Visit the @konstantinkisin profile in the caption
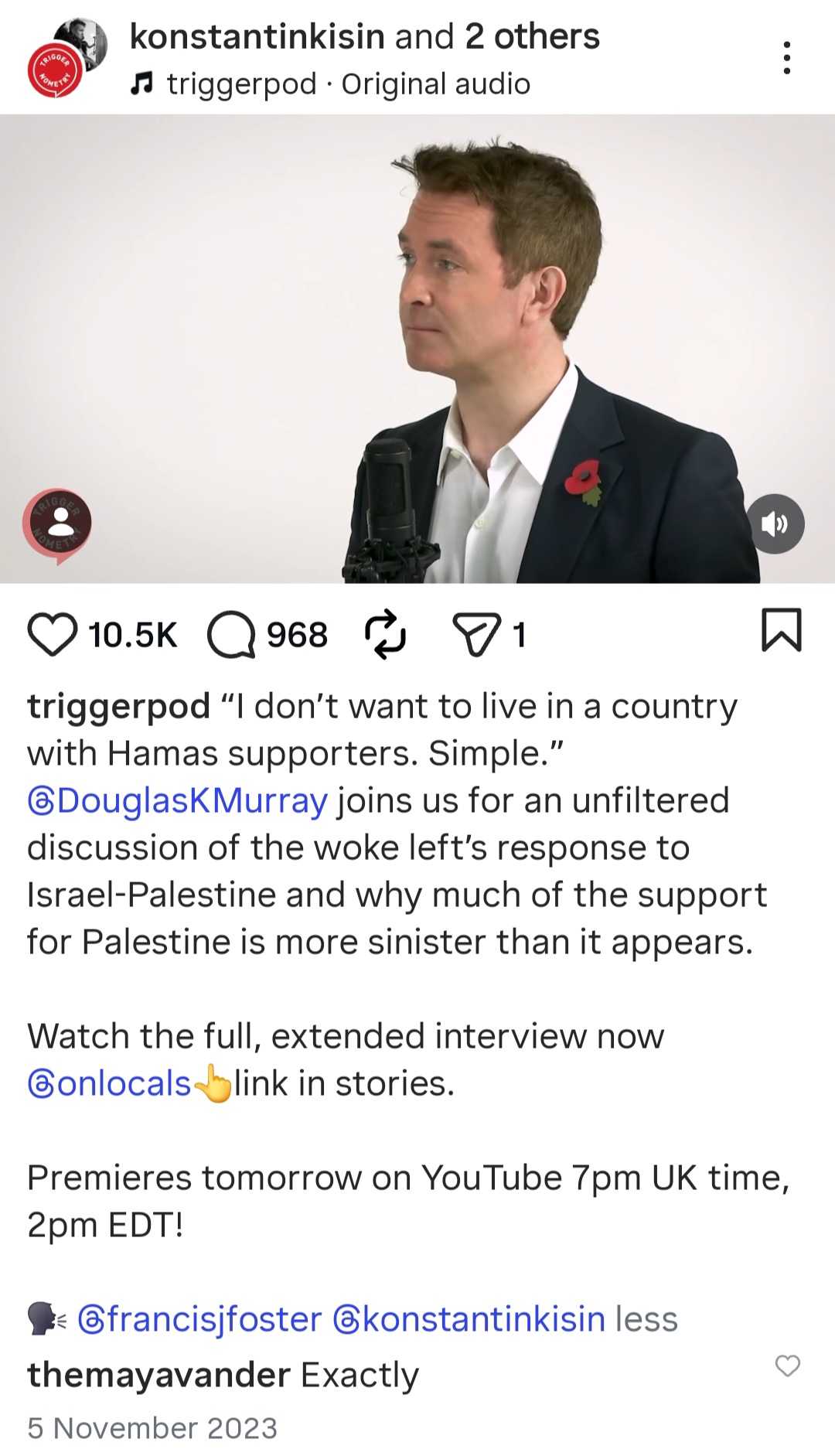Viewport: 835px width, 1456px height. coord(469,1319)
